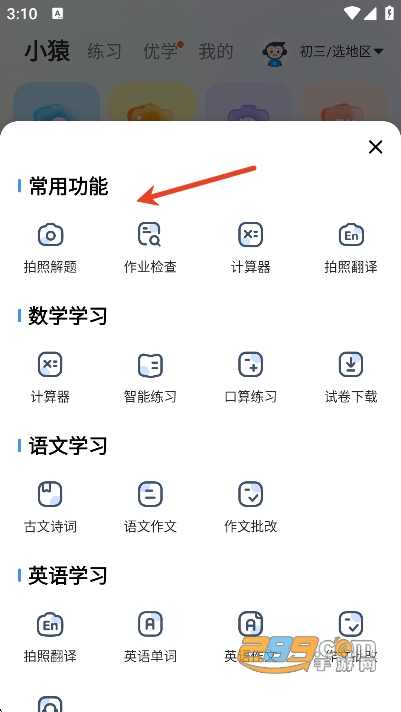This screenshot has width=401, height=712.
Task: Start 口算练习 mental math practice
Action: click(251, 378)
